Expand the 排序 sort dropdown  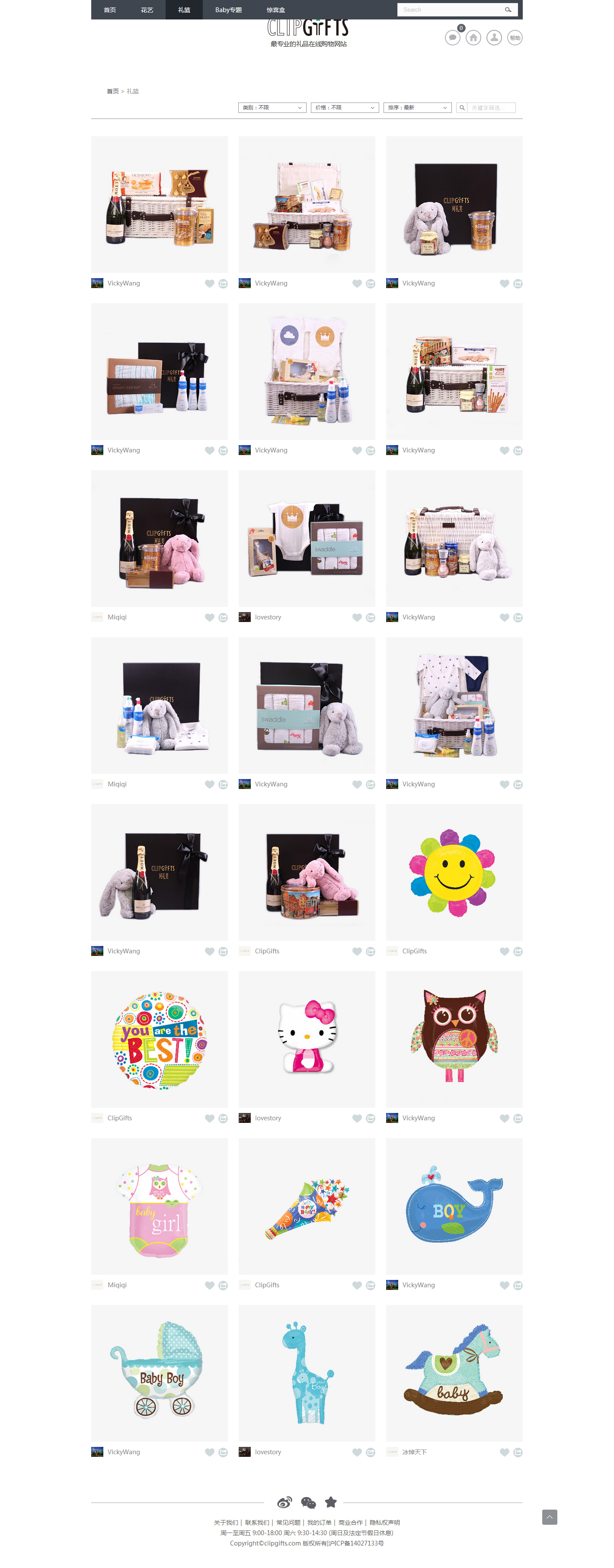[x=417, y=108]
